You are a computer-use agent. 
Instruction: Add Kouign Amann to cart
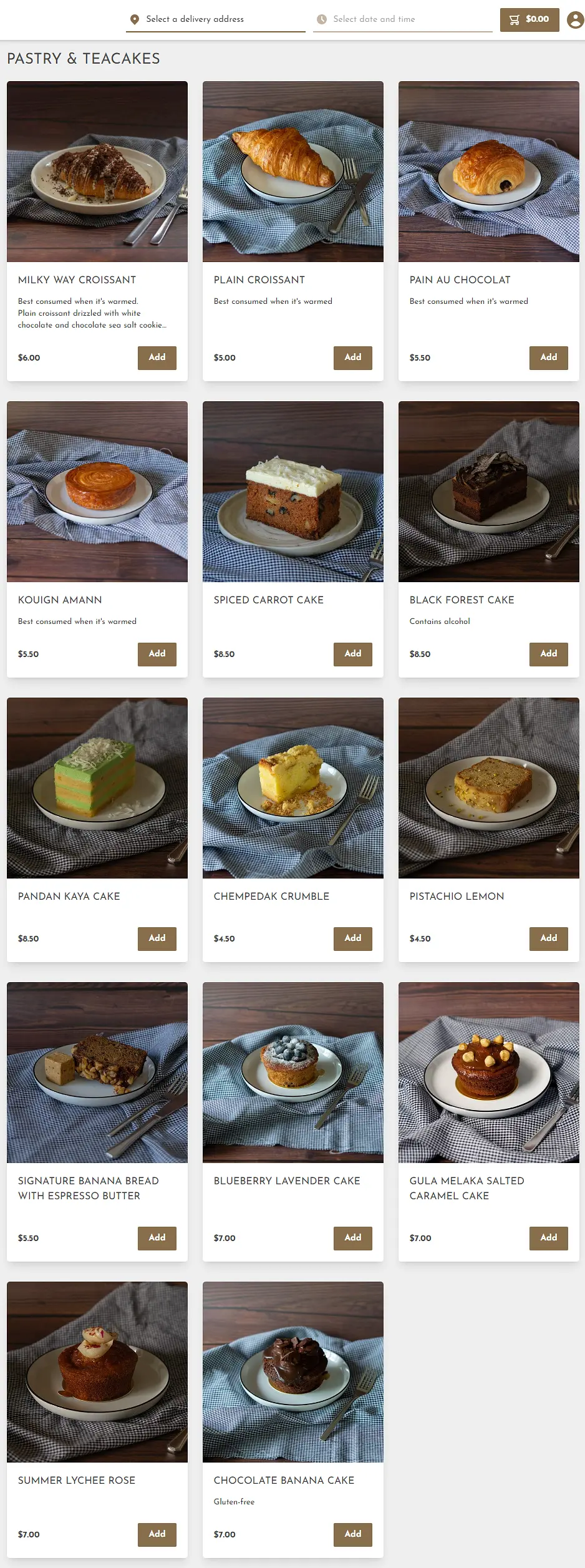point(157,654)
